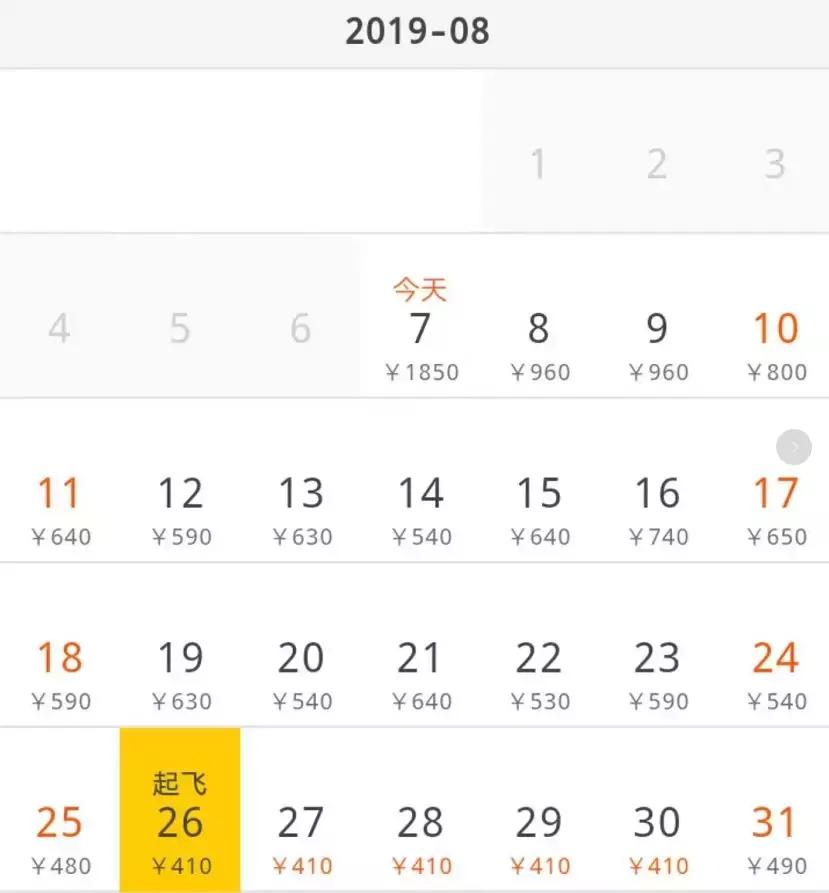Select August 14 priced ¥540

(420, 493)
